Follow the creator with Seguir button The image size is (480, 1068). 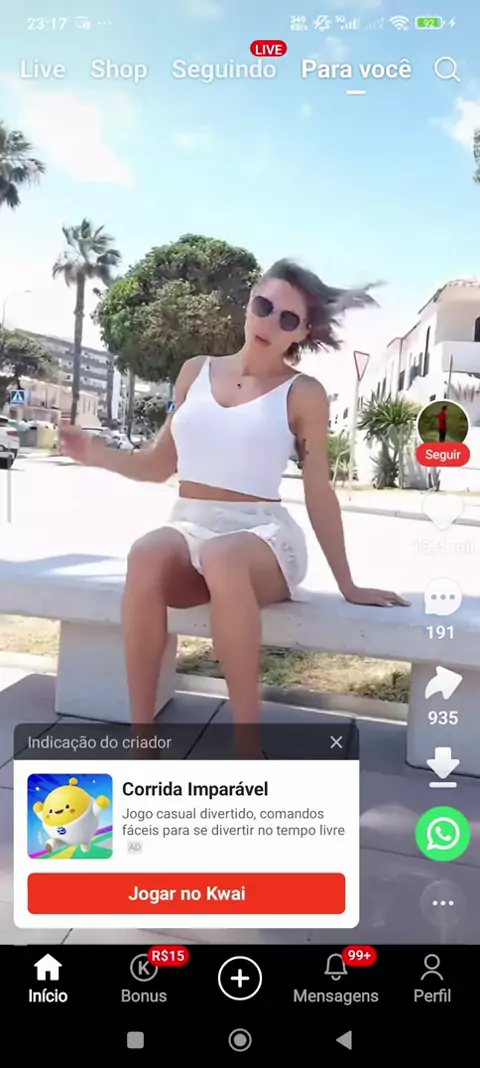(443, 455)
